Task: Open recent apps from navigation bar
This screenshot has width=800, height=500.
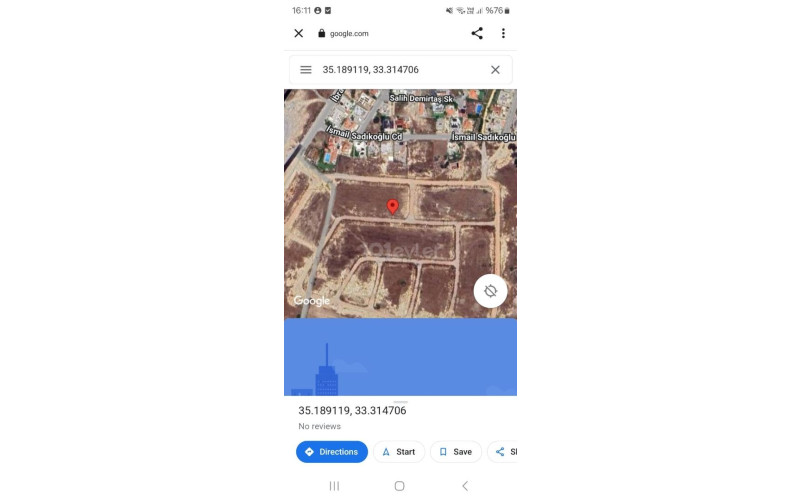Action: 334,486
